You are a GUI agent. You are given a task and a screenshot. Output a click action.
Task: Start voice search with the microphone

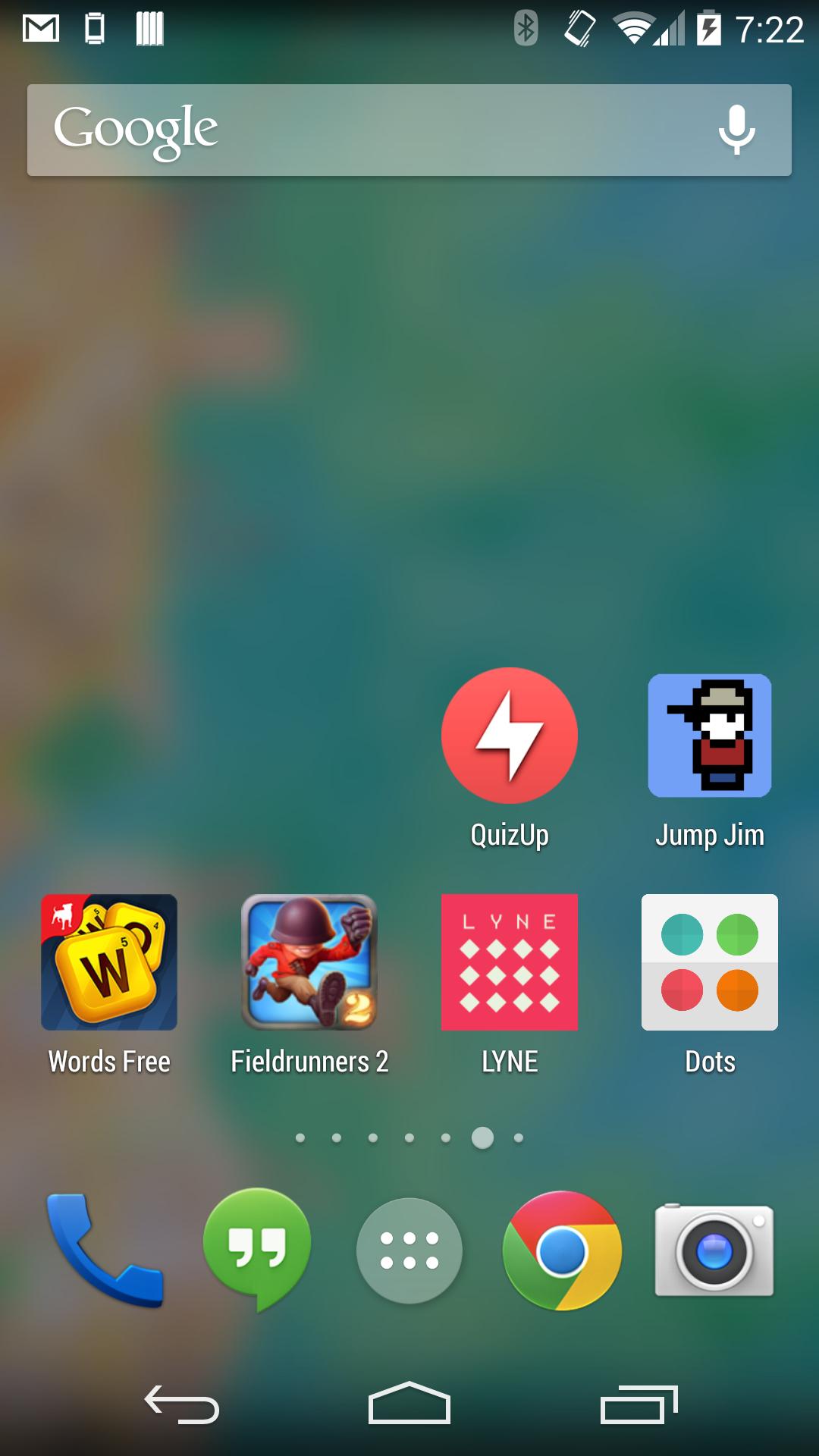736,130
